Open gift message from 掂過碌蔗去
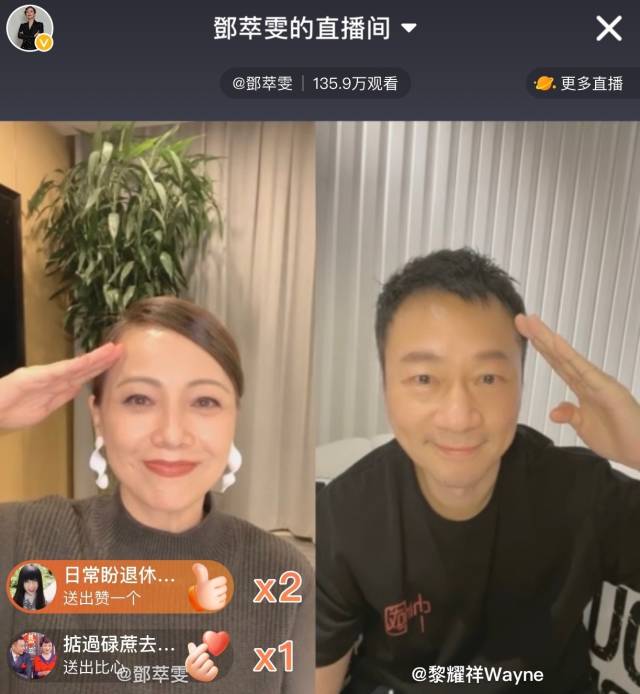This screenshot has width=640, height=694. pos(118,655)
